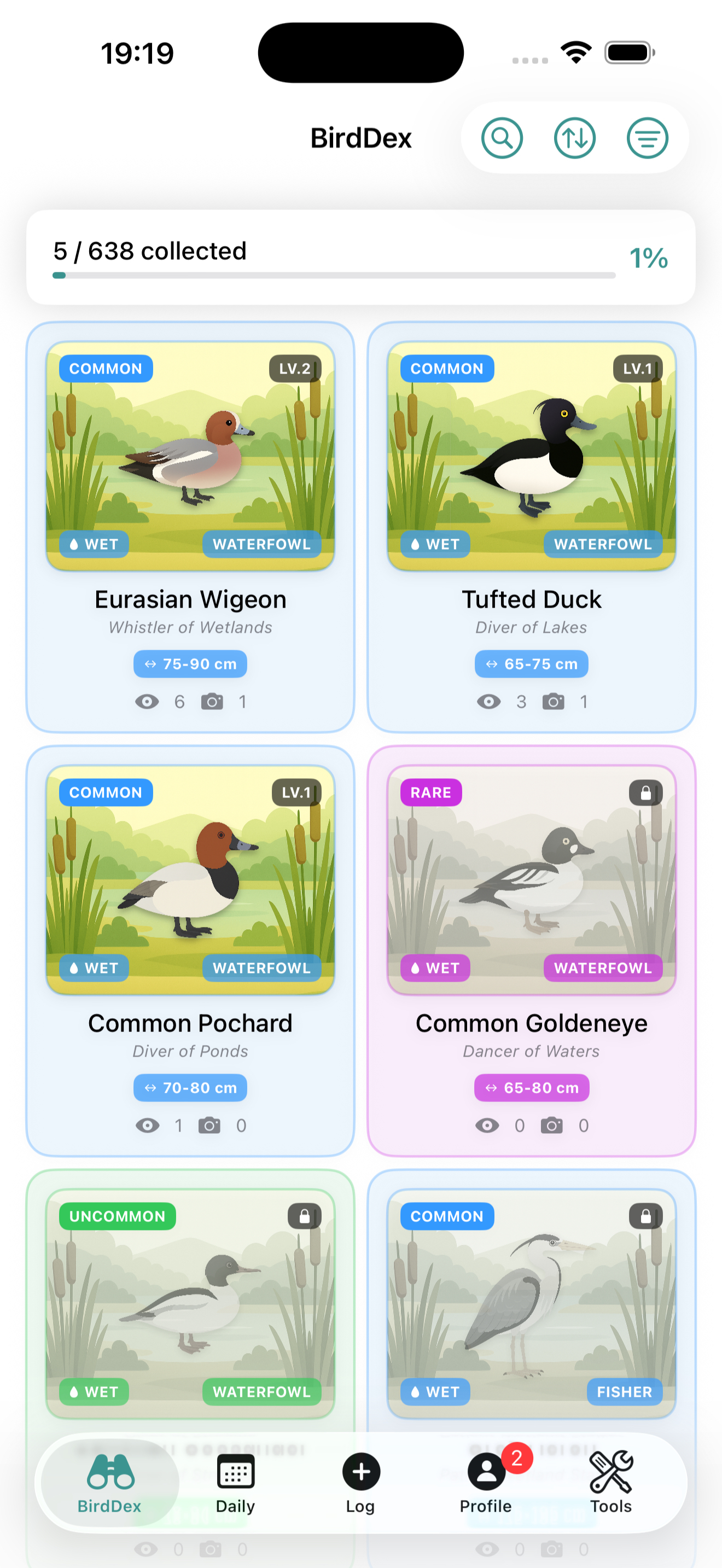
Task: Go to the Profile tab
Action: point(486,1483)
